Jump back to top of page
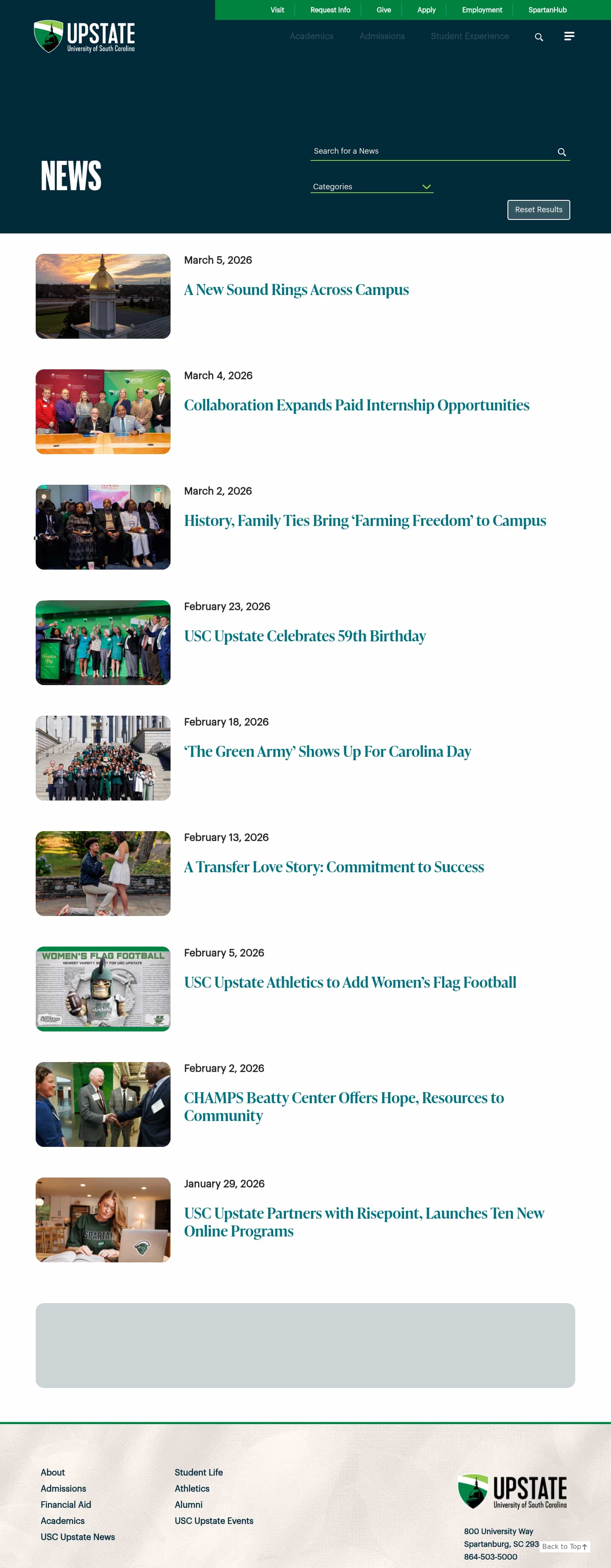The image size is (611, 1568). point(564,1546)
